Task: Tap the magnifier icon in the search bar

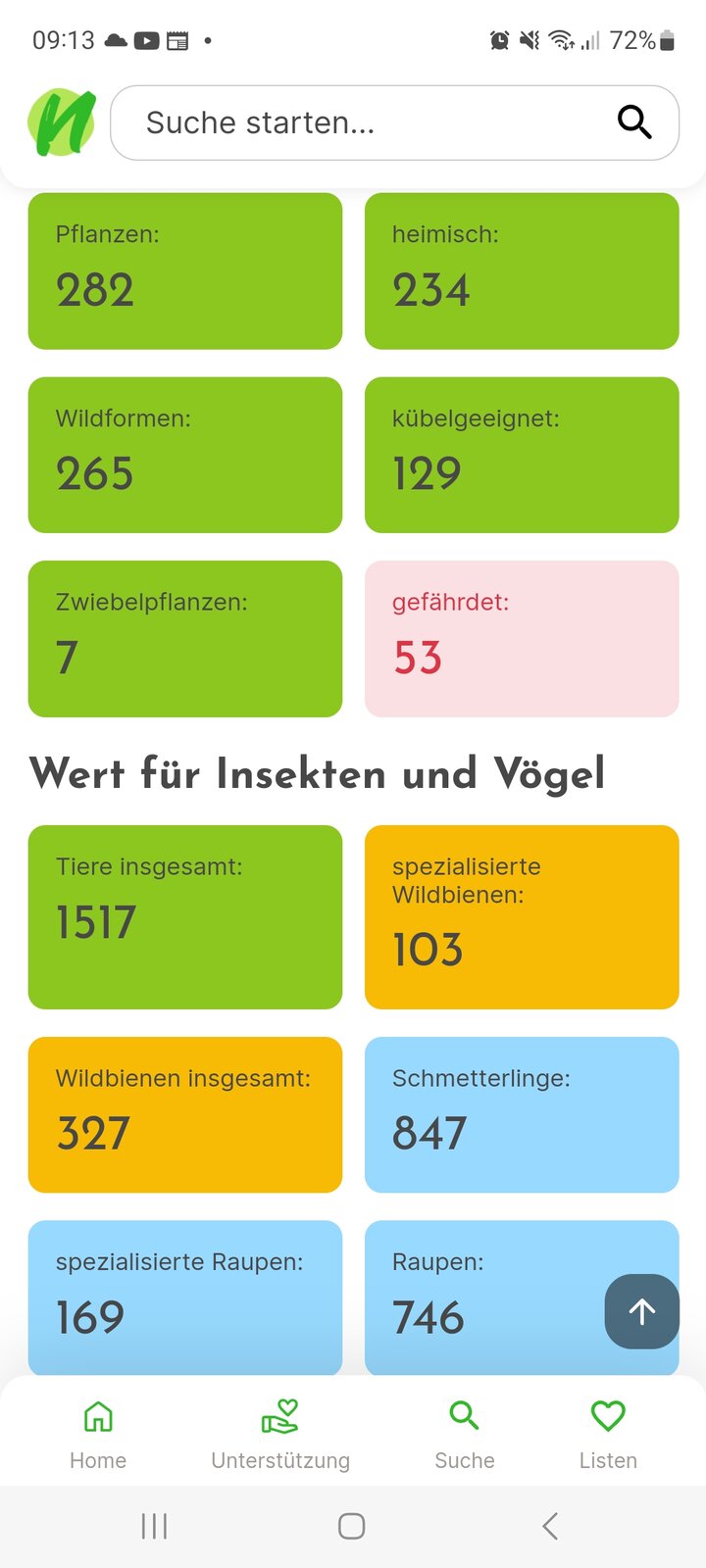Action: pos(634,122)
